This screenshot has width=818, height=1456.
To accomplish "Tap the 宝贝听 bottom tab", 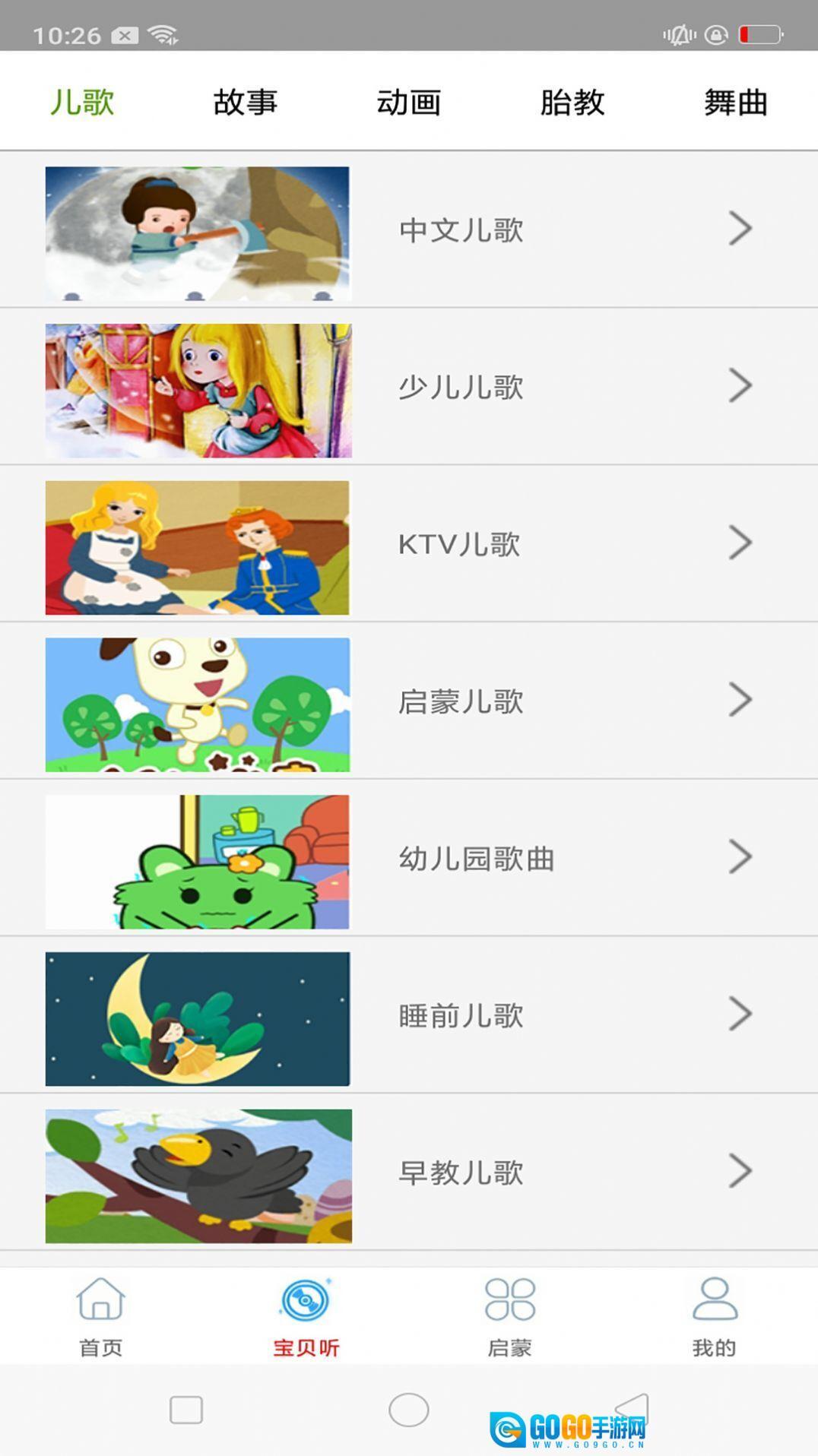I will point(306,1316).
